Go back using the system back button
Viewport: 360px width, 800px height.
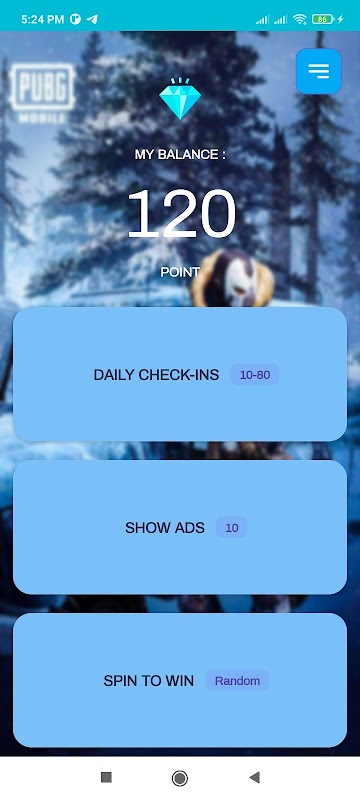pyautogui.click(x=254, y=777)
